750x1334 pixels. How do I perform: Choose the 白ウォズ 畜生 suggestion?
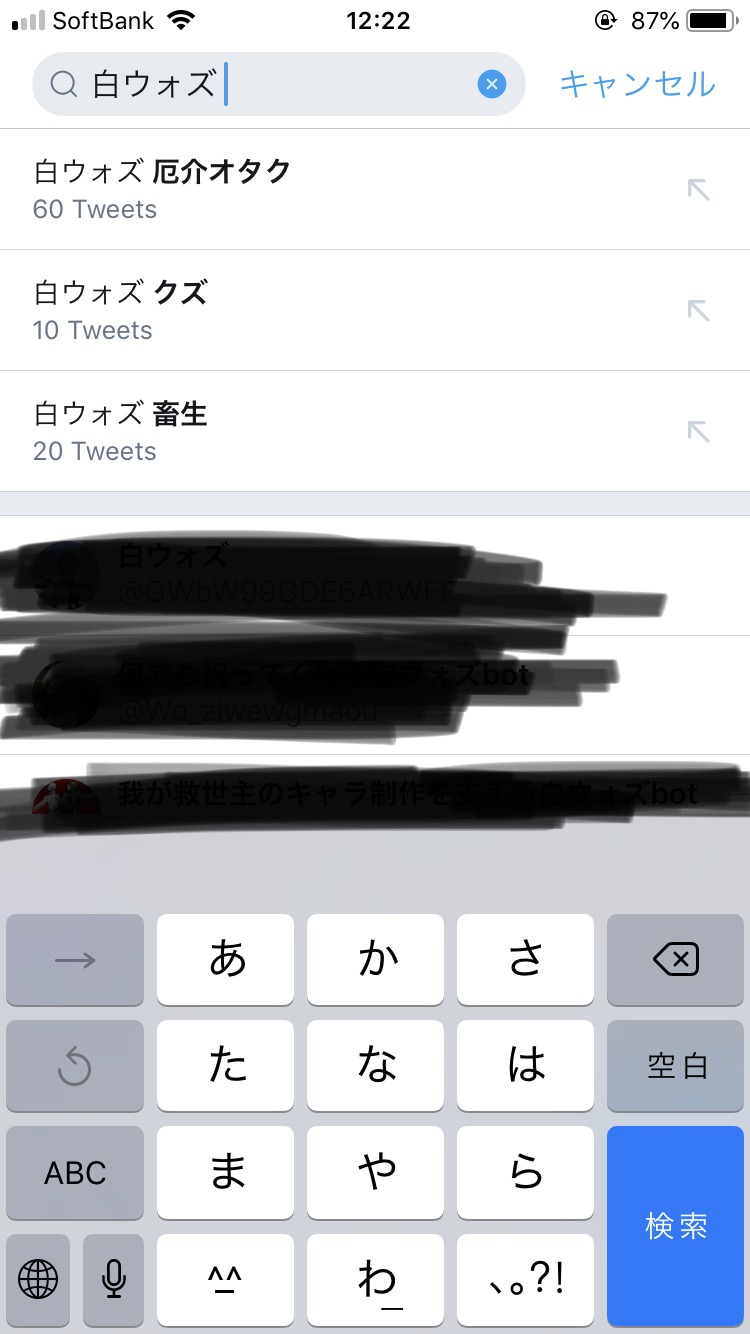click(x=300, y=431)
